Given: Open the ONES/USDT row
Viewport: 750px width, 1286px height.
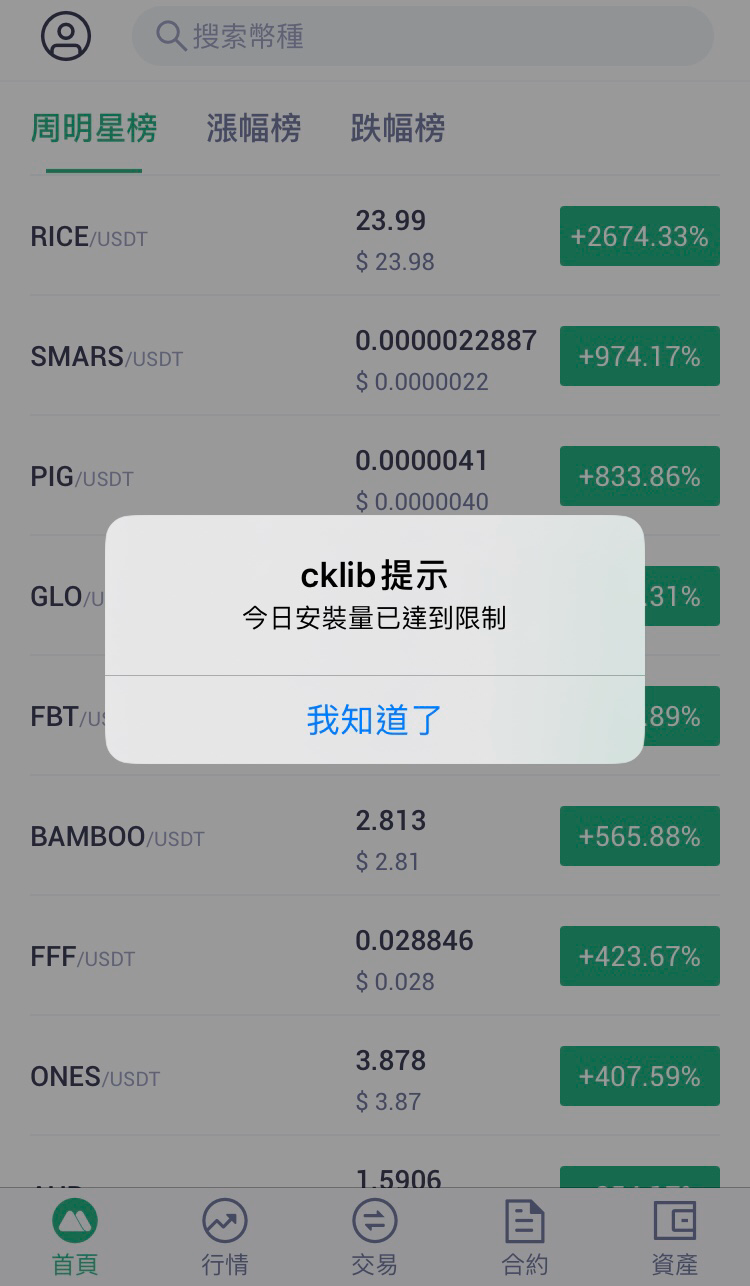Looking at the screenshot, I should pyautogui.click(x=375, y=1077).
